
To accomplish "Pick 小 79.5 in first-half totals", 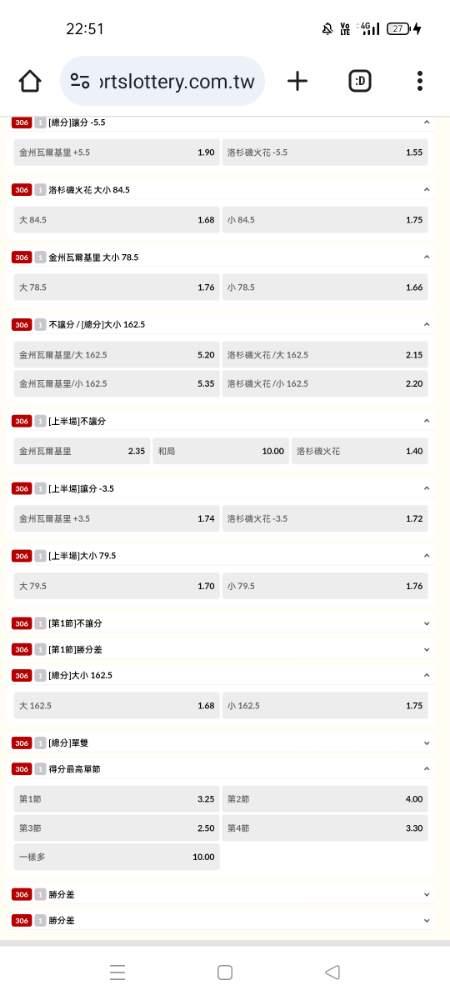I will (325, 585).
